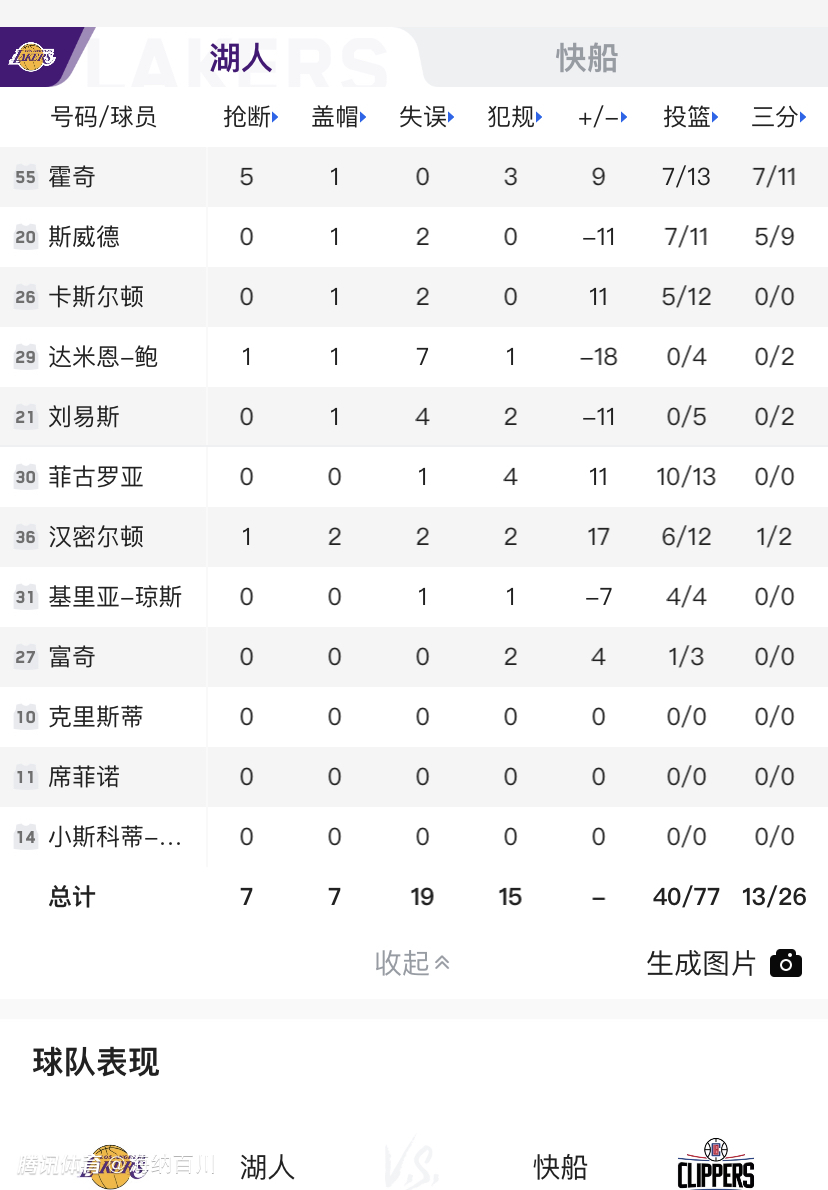The image size is (828, 1190).
Task: Sort the table by 失误
Action: pyautogui.click(x=426, y=117)
